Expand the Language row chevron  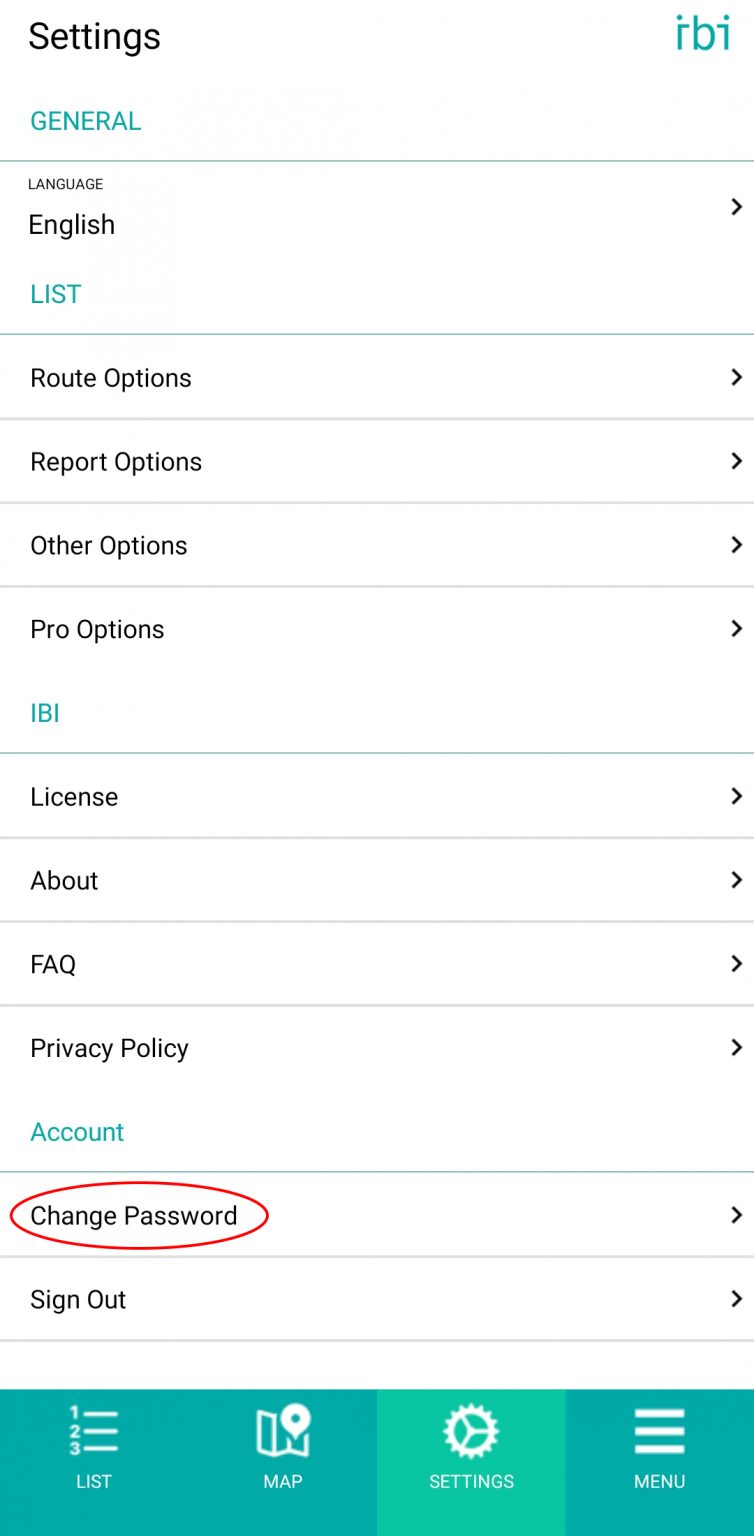click(737, 207)
